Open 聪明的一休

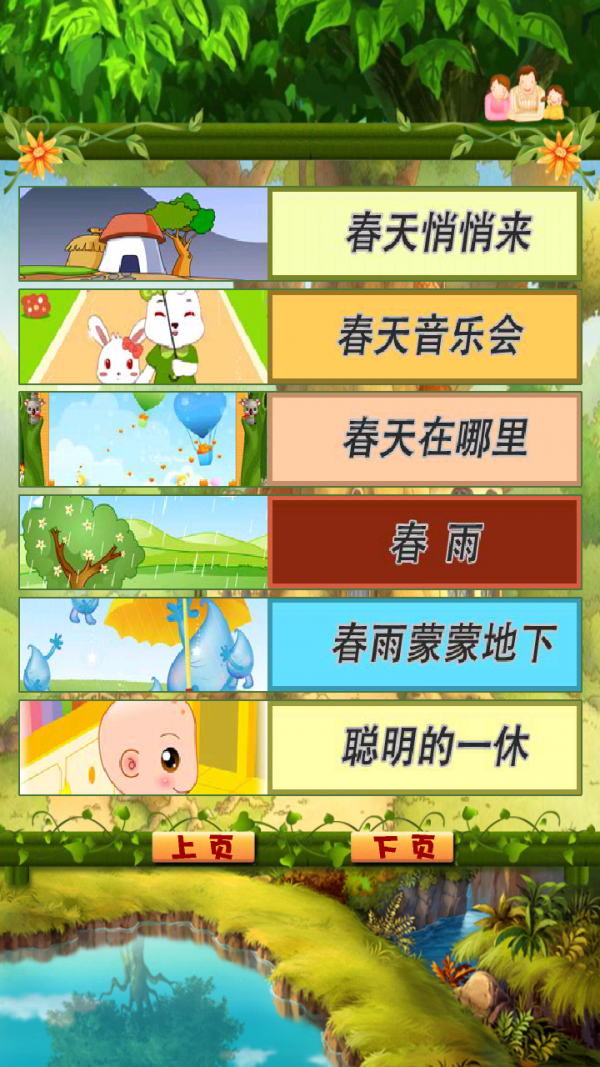point(425,747)
